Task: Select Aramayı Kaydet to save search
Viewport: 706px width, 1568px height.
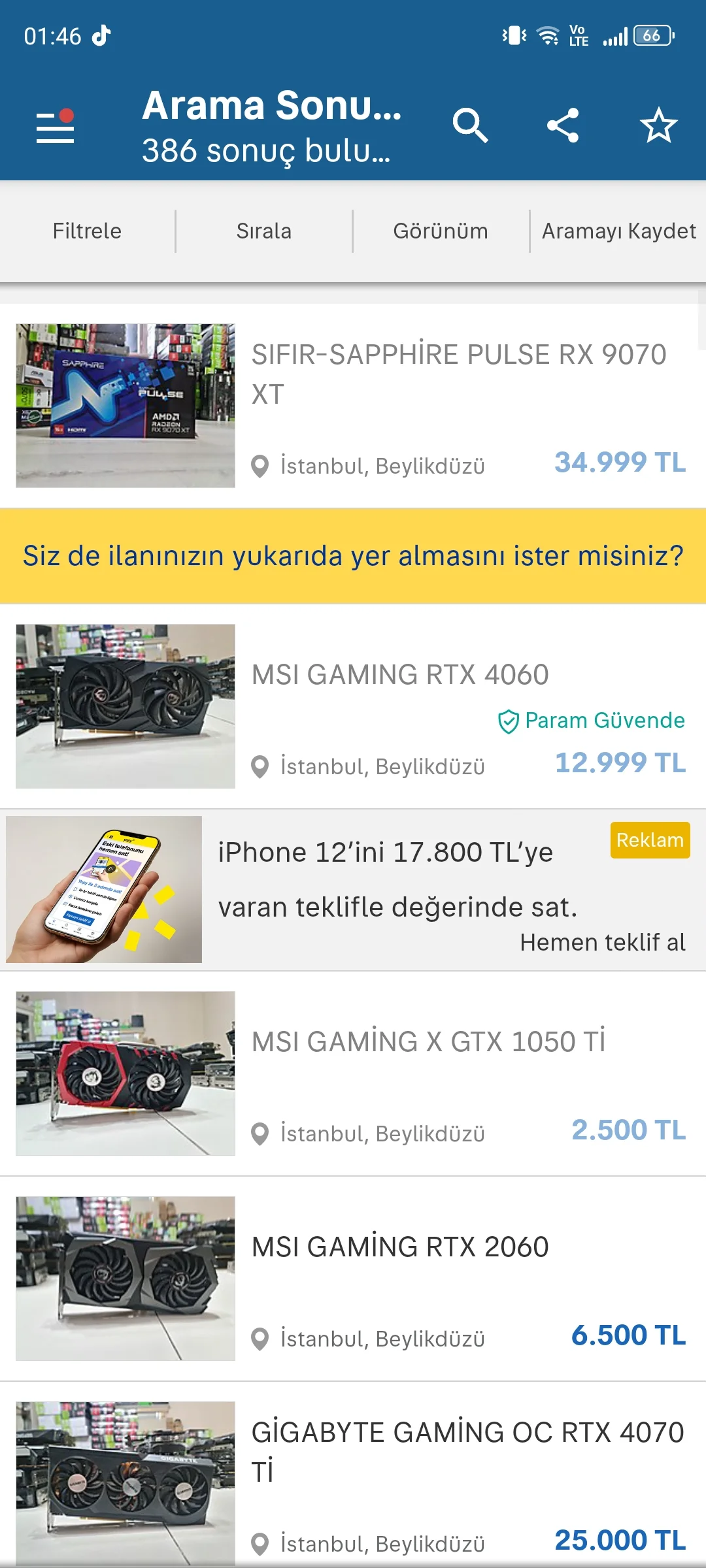Action: [618, 231]
